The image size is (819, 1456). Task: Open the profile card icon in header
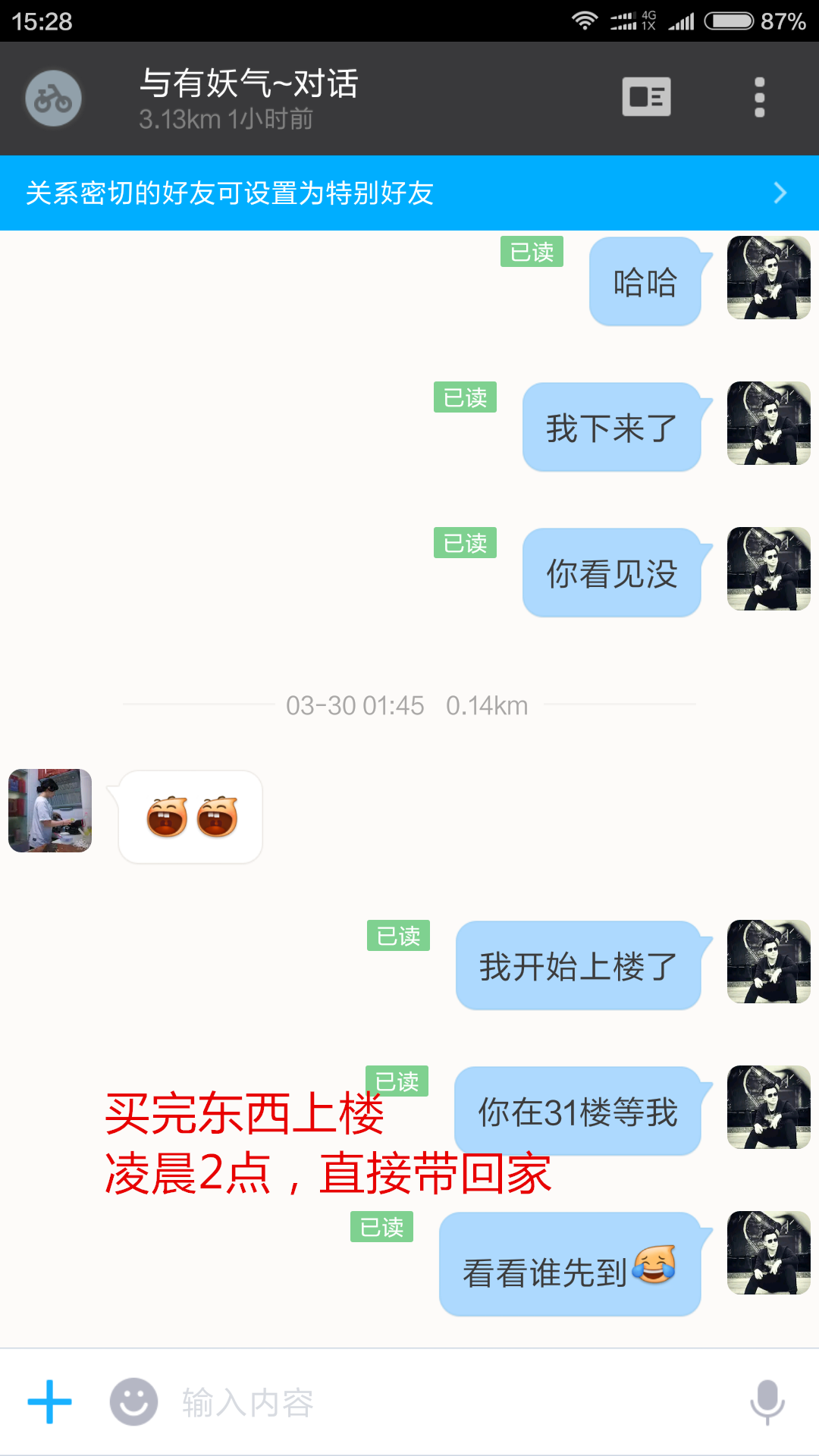point(646,97)
